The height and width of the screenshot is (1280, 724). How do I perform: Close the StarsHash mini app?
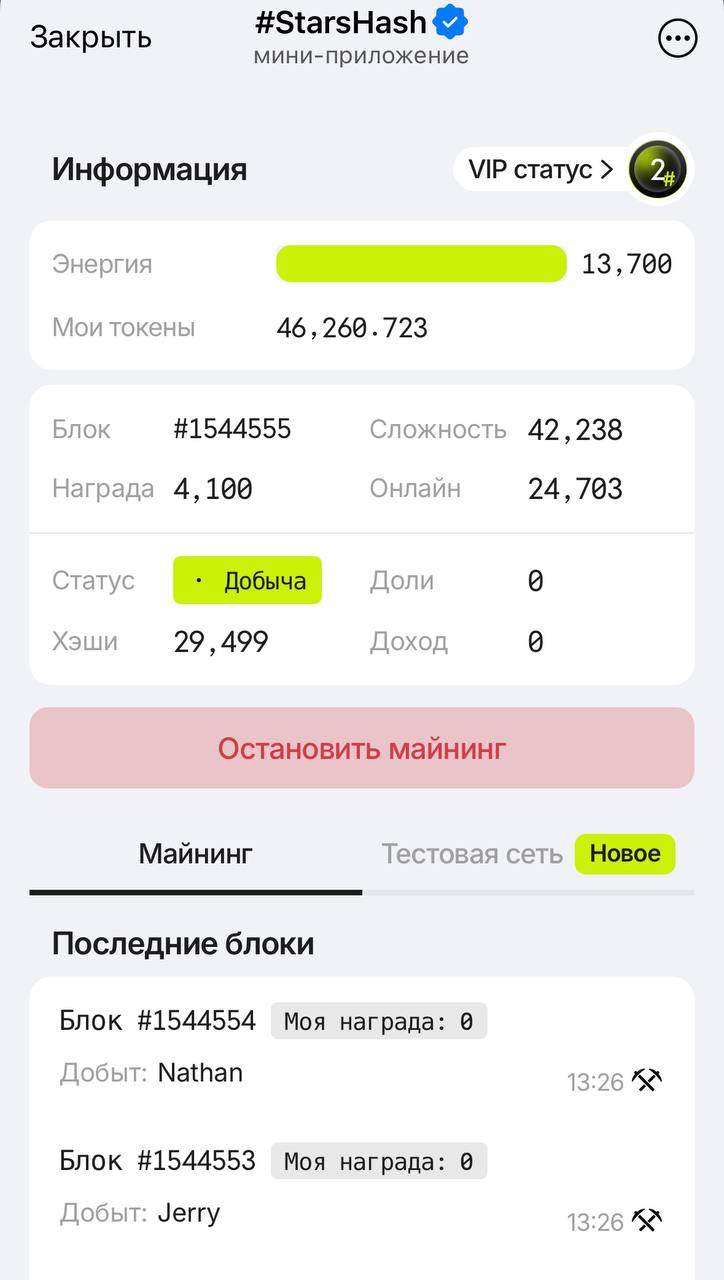click(91, 37)
